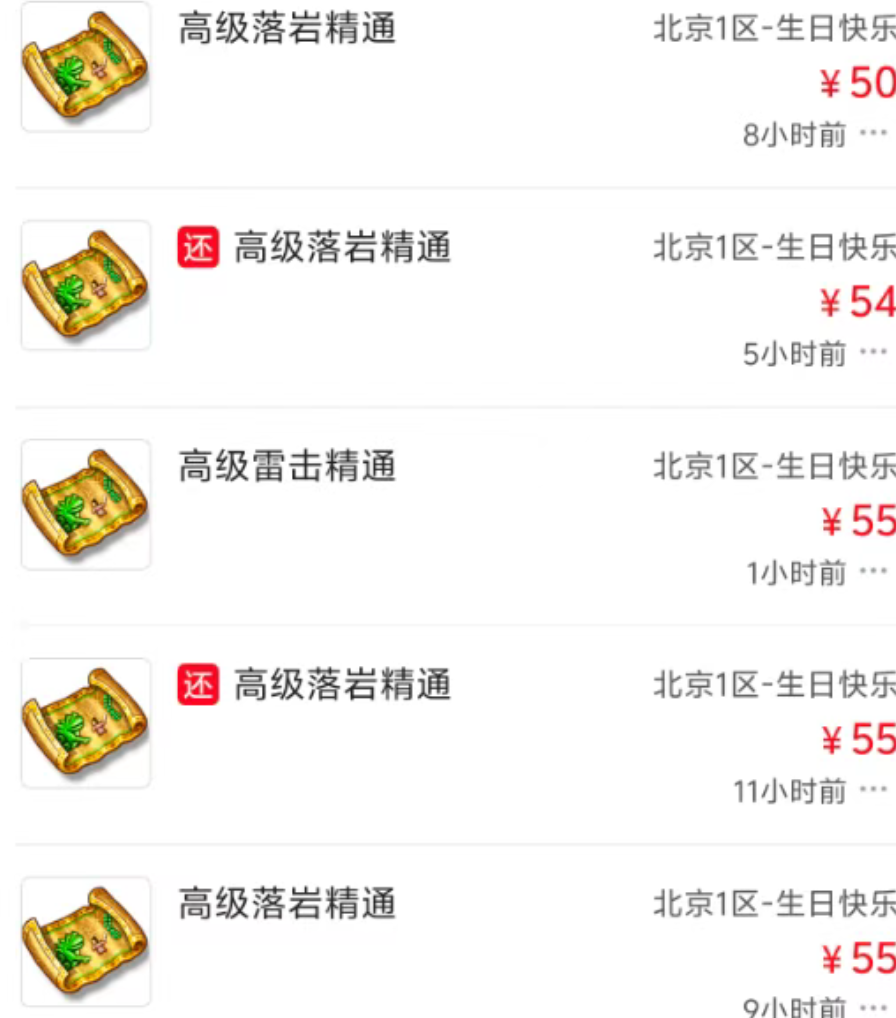896x1018 pixels.
Task: Open the more options dots beside 1小时前
Action: 873,572
